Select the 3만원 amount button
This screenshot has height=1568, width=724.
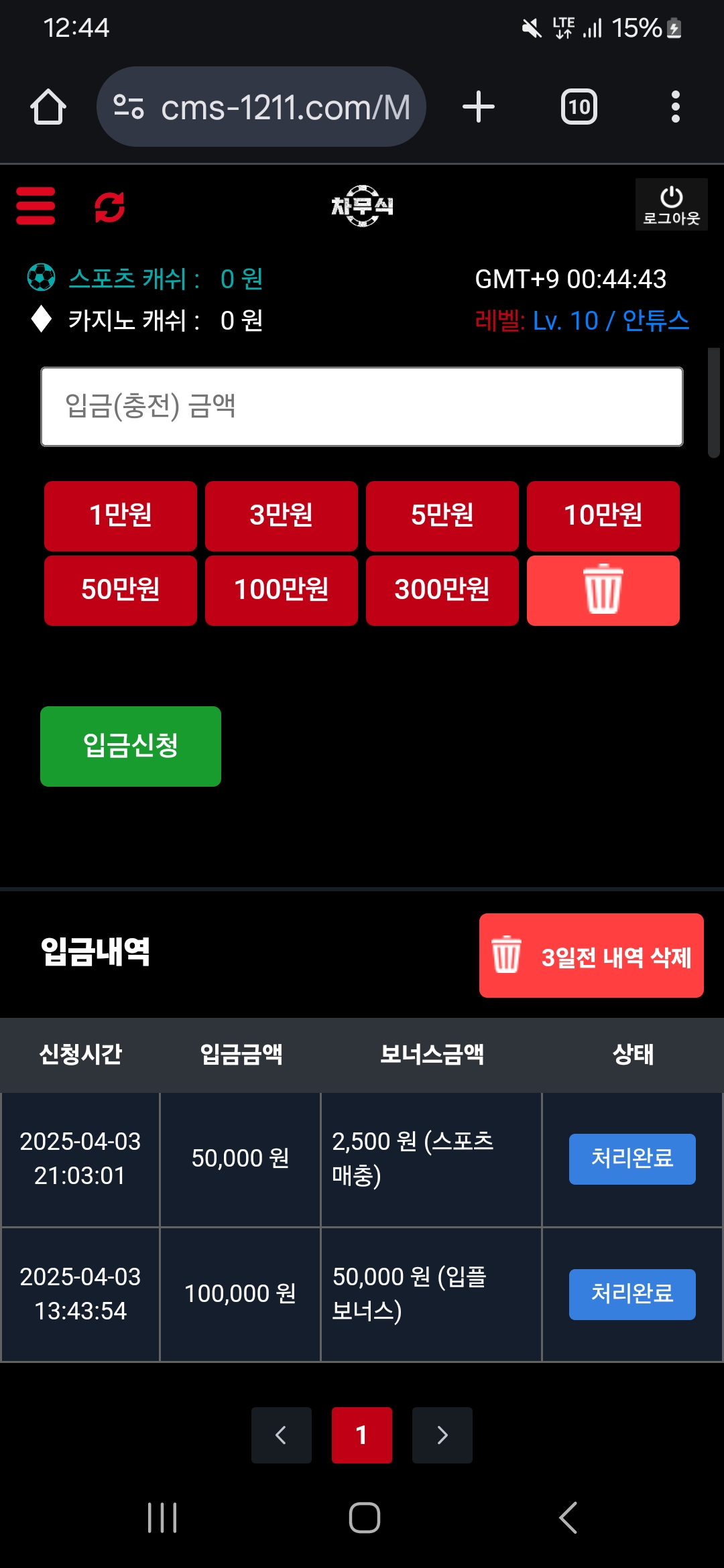coord(282,516)
